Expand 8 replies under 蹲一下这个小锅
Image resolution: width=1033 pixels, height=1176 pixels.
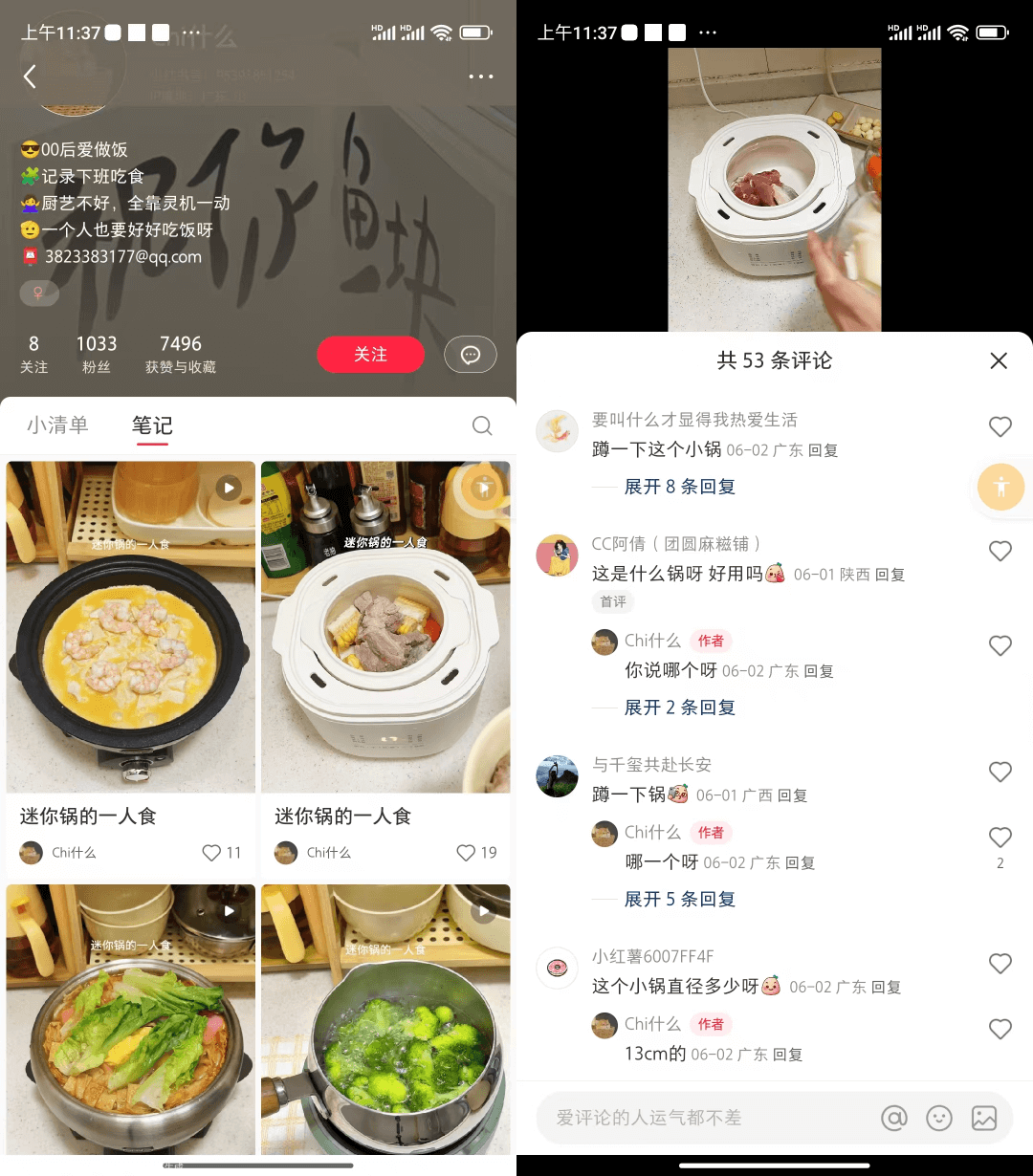click(679, 487)
